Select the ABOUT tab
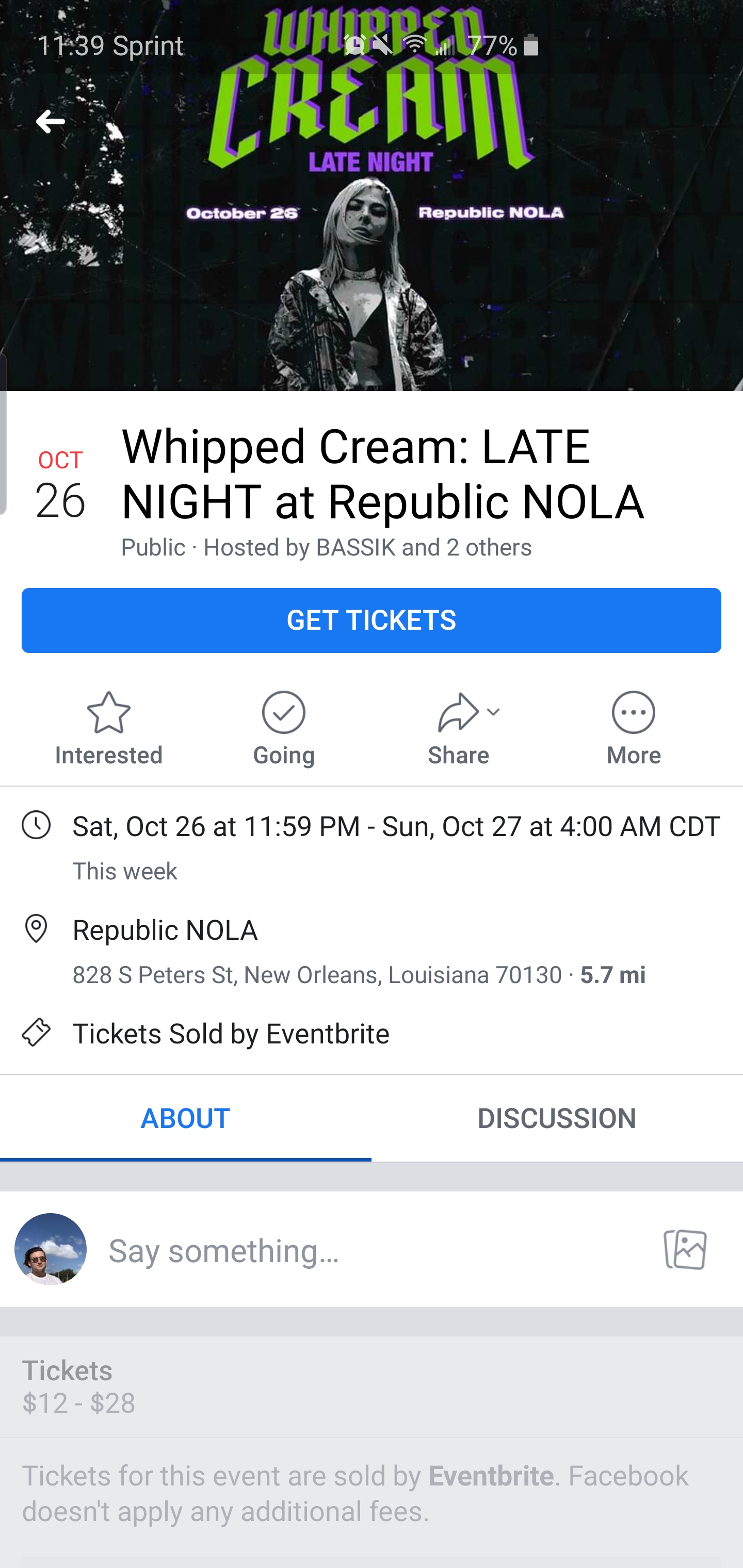Image resolution: width=743 pixels, height=1568 pixels. [185, 1118]
